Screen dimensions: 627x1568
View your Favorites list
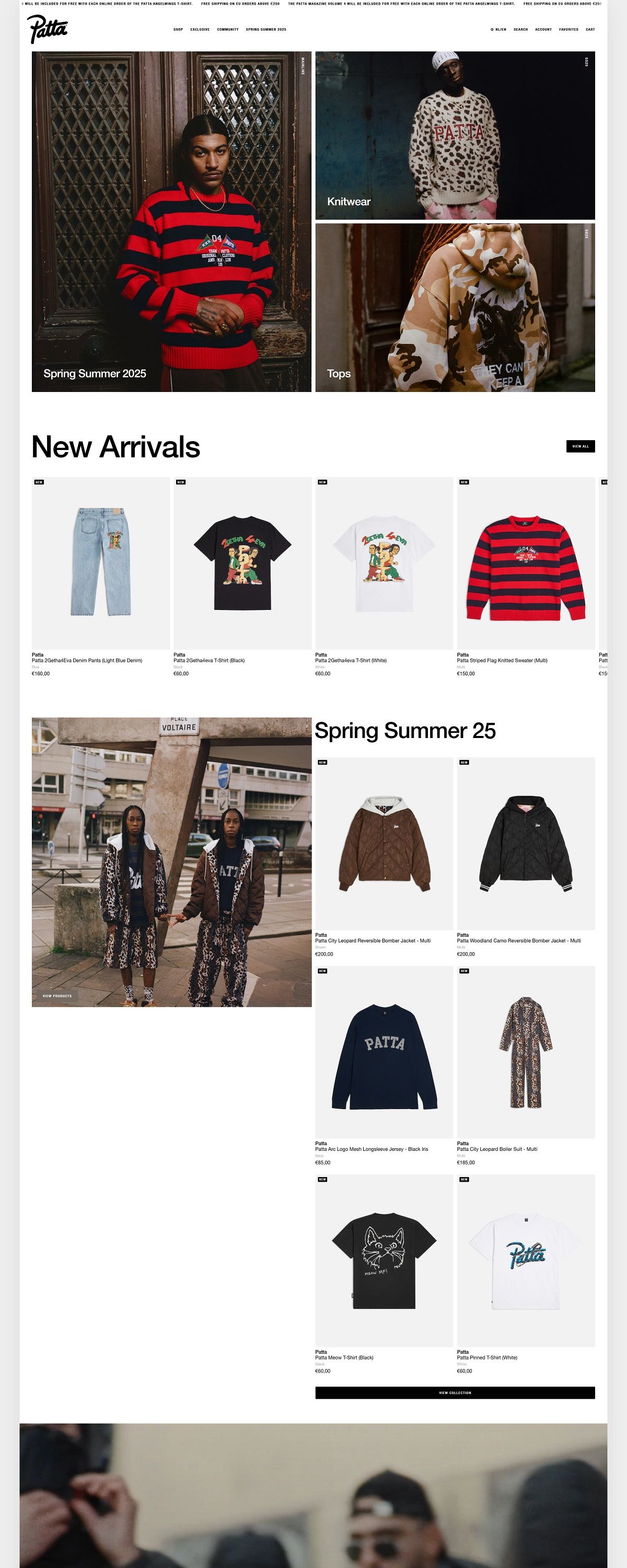(x=567, y=29)
